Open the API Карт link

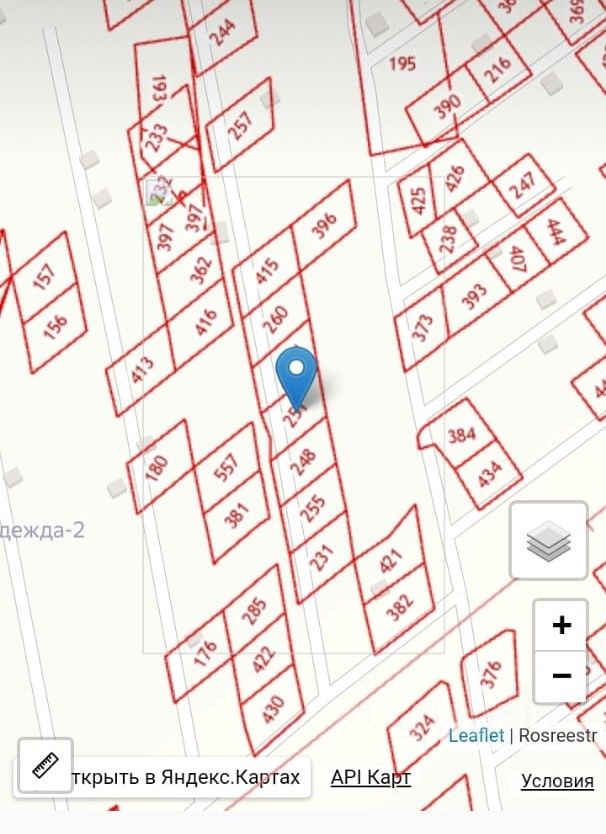pos(370,777)
